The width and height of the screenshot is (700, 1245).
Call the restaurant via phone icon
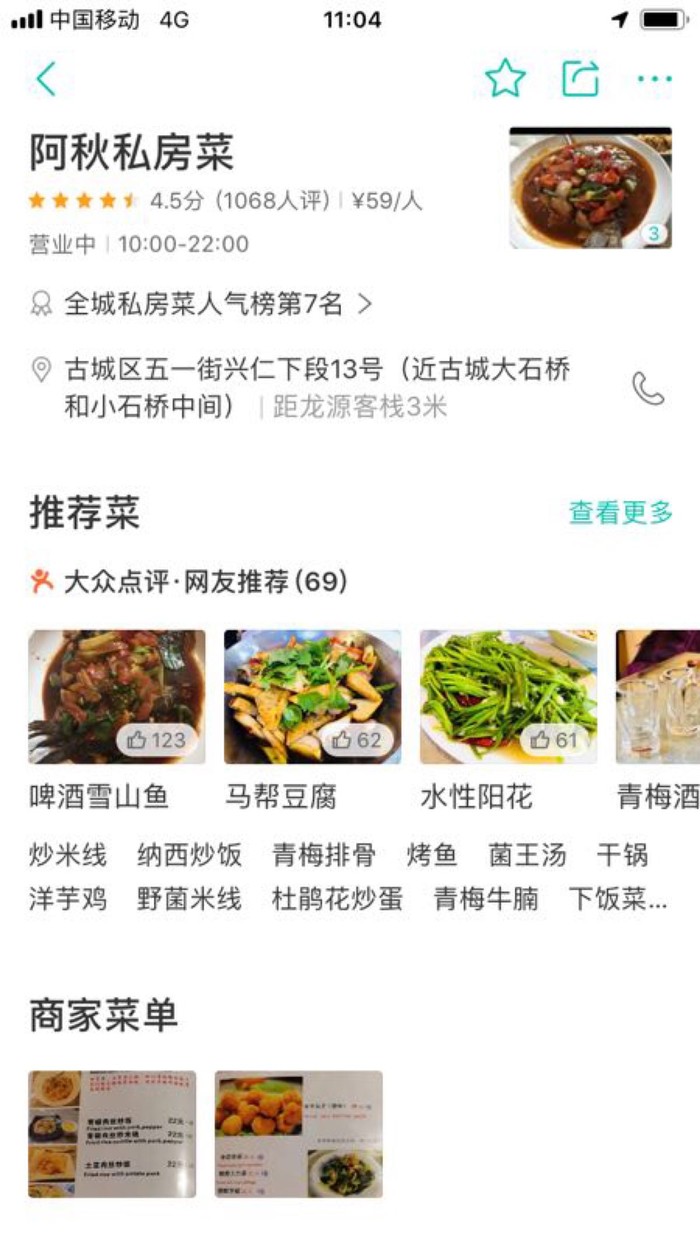click(x=648, y=388)
